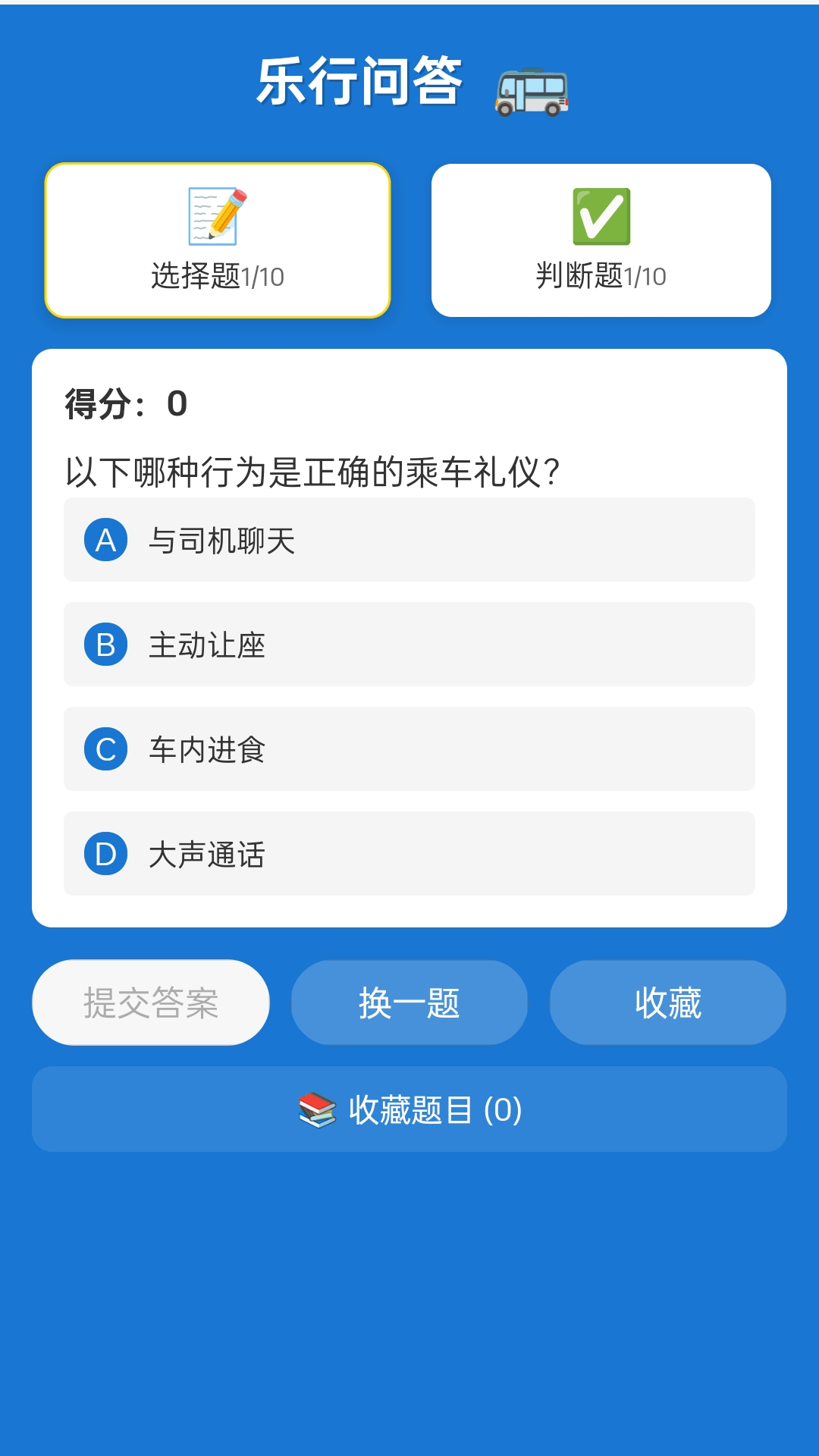Click the pencil memo icon above 选择题

point(218,218)
